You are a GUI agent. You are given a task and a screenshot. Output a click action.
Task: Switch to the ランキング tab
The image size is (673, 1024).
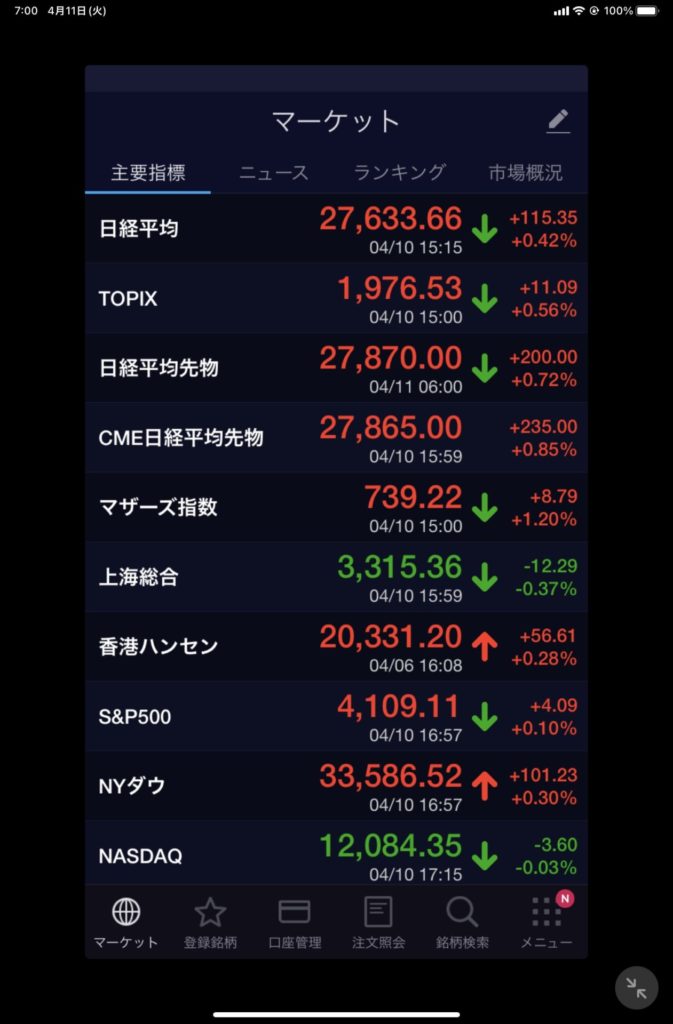[399, 173]
